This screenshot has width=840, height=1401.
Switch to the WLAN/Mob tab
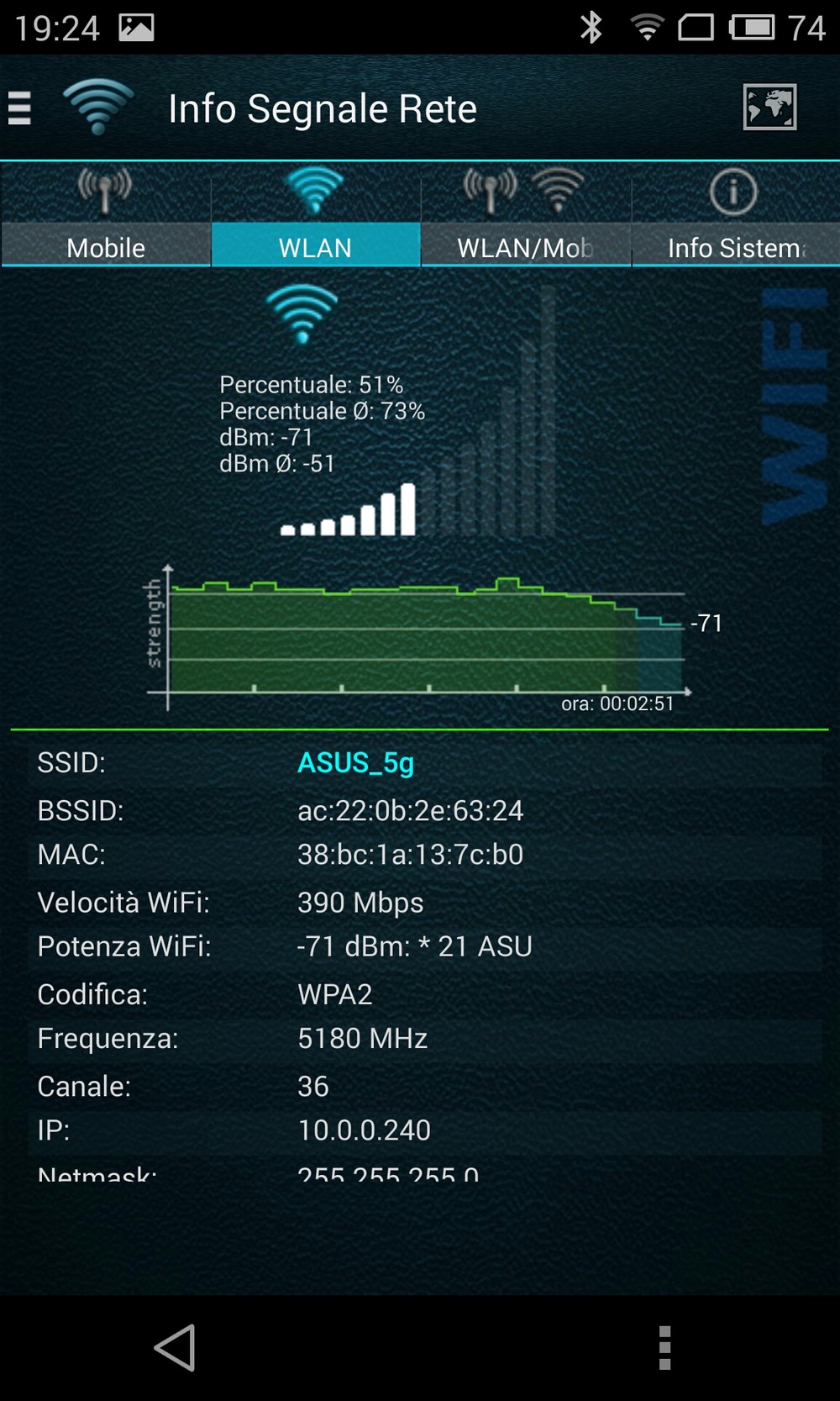[526, 215]
